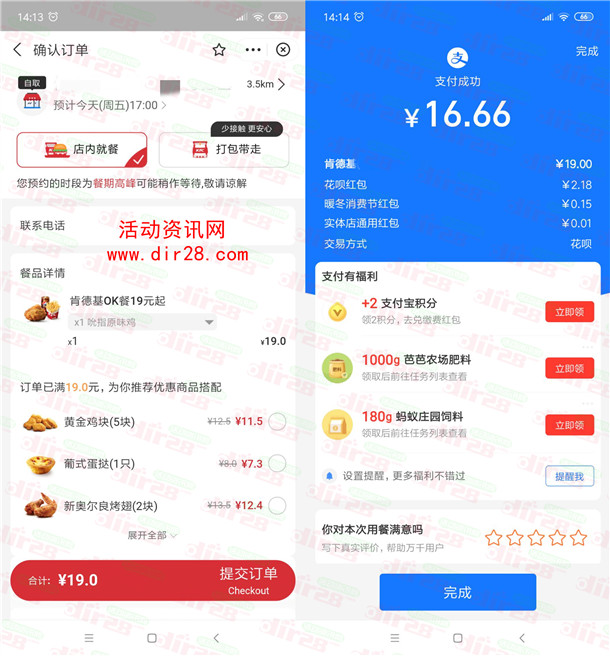Add 葡式蛋挞(1只) to the order

point(277,464)
